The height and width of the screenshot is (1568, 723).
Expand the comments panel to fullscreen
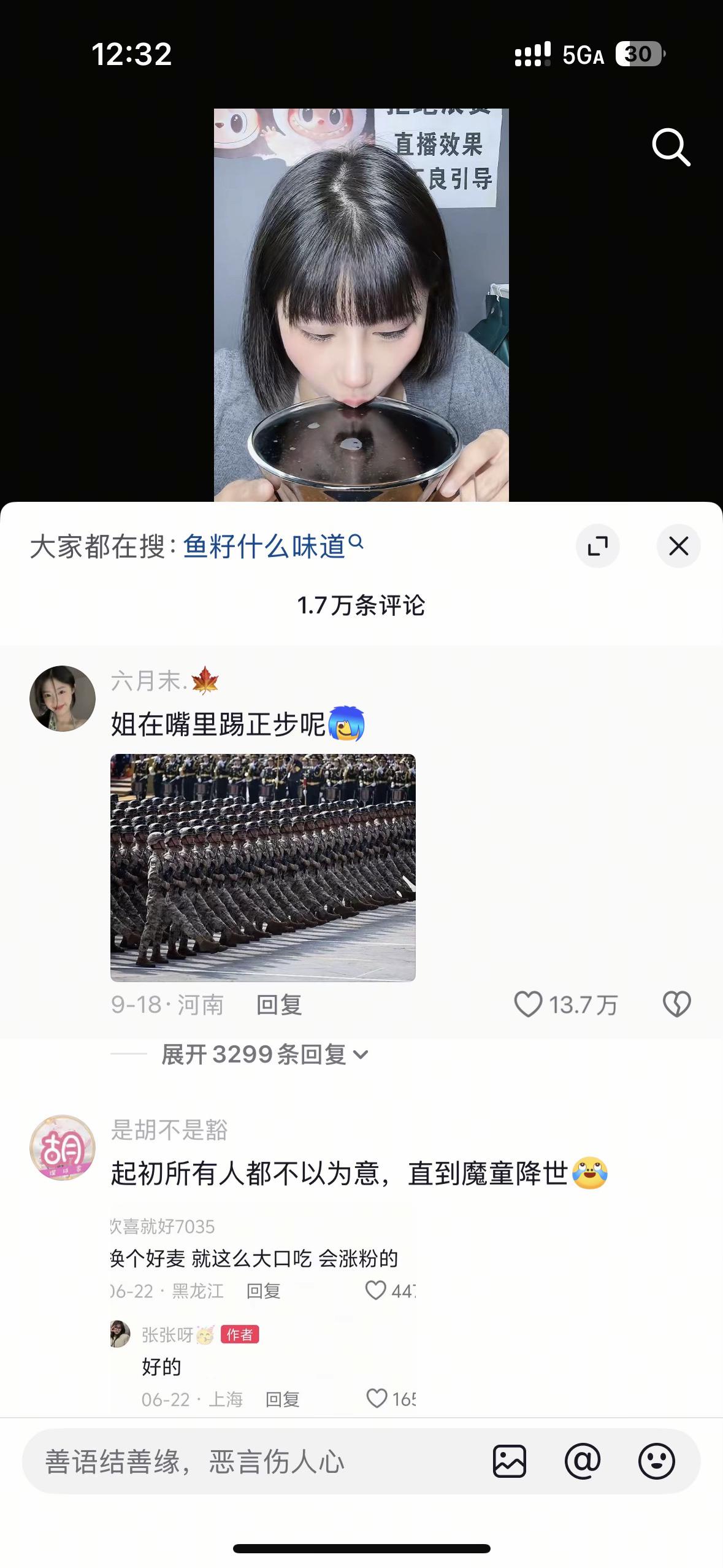(x=599, y=545)
